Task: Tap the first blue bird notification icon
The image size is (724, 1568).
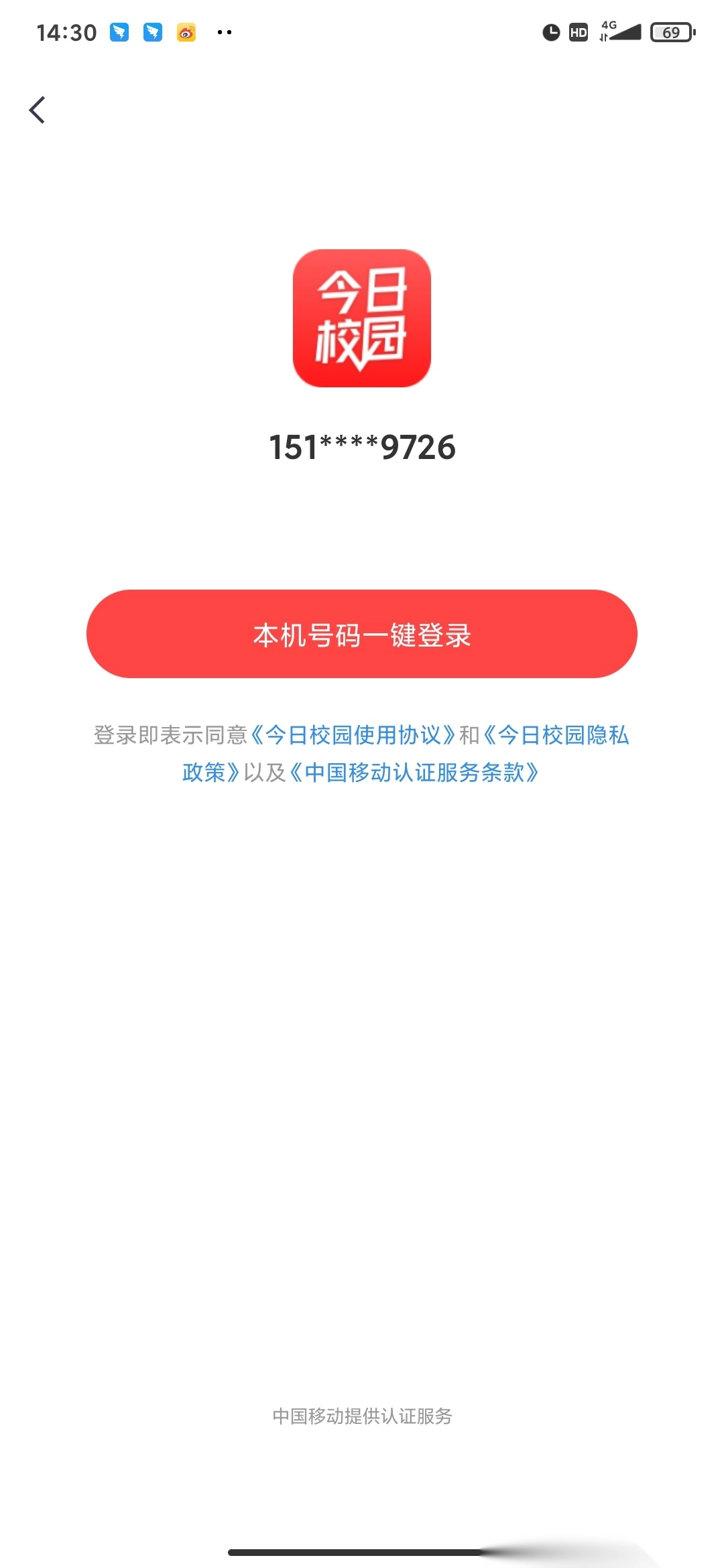Action: pyautogui.click(x=120, y=33)
